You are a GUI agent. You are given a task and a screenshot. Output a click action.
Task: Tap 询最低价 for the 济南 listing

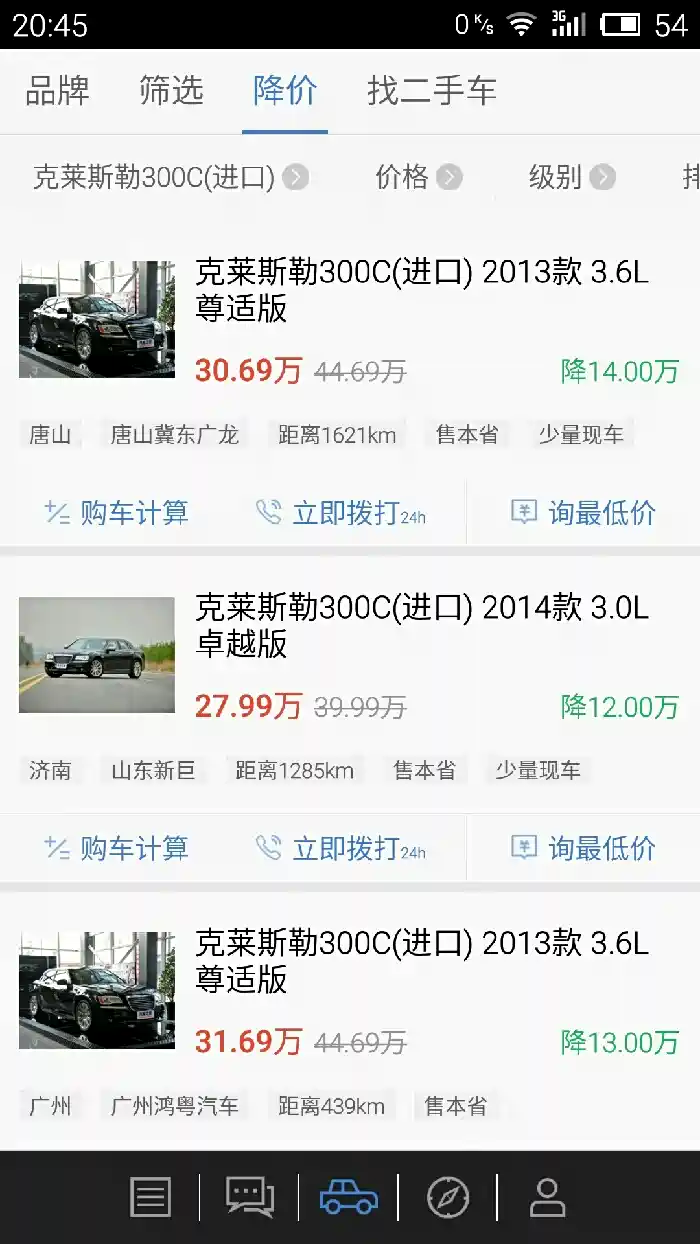583,848
